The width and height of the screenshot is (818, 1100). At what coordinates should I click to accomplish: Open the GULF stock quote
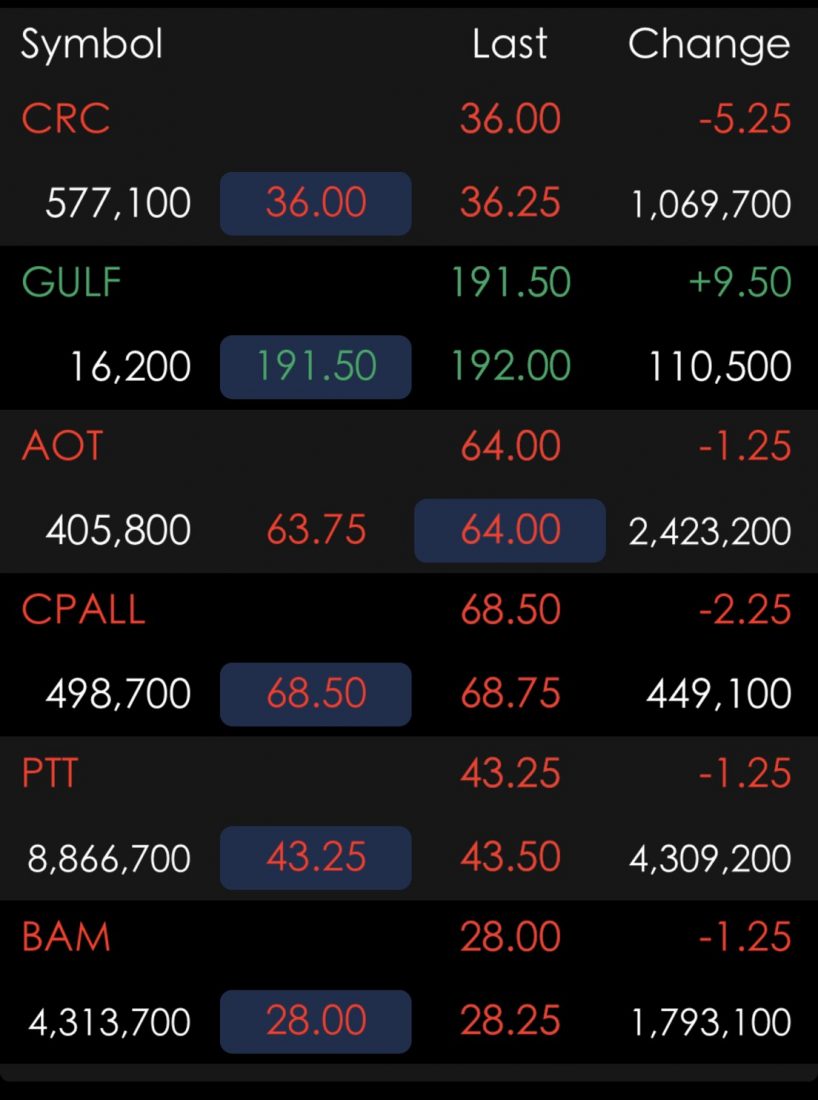[x=72, y=283]
